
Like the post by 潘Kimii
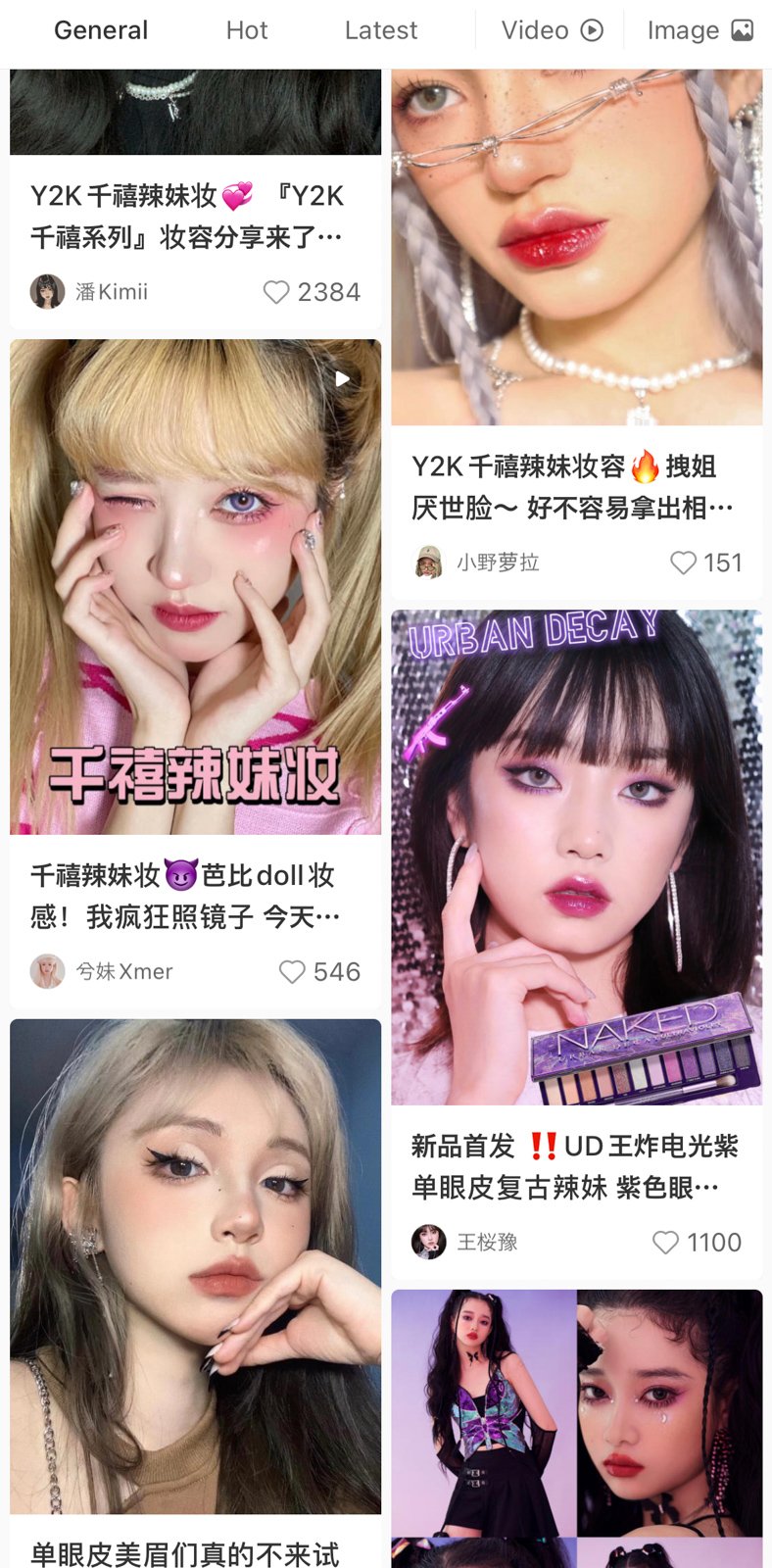(277, 292)
